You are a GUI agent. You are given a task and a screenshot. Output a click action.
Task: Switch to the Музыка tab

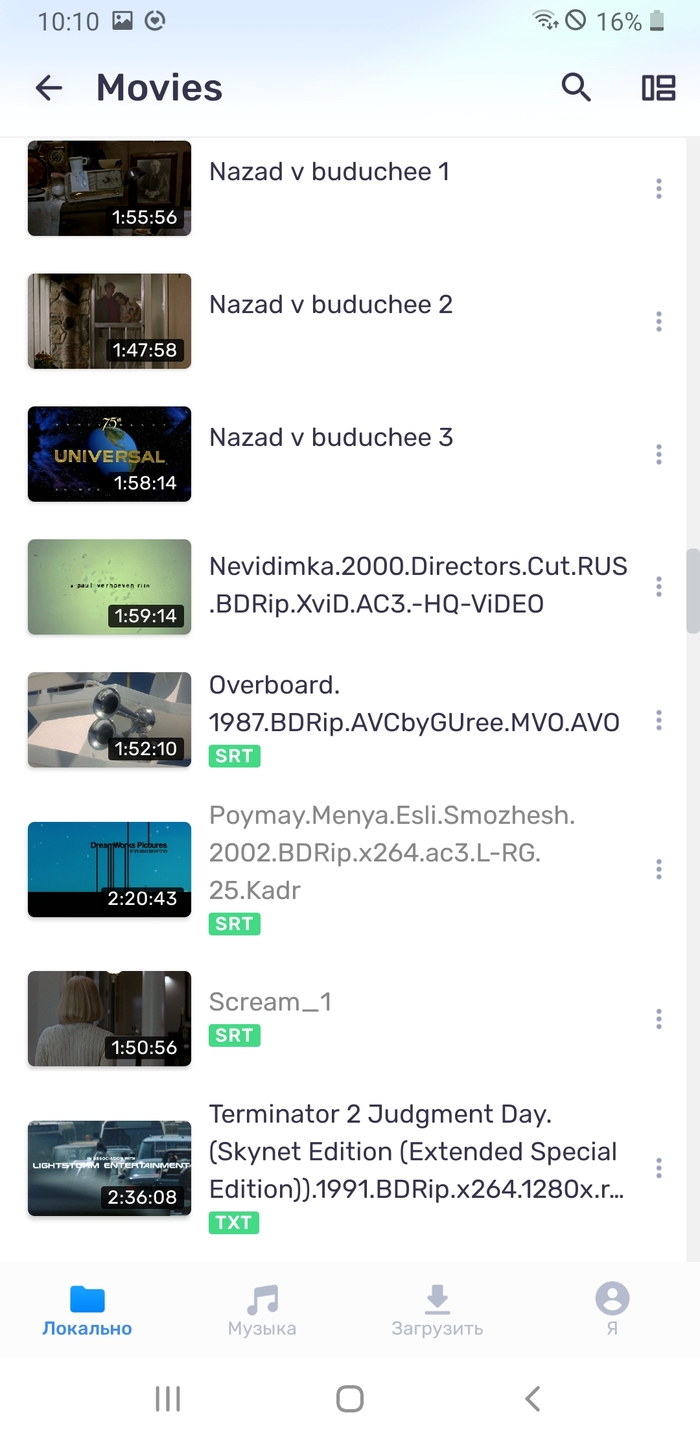pyautogui.click(x=262, y=1310)
